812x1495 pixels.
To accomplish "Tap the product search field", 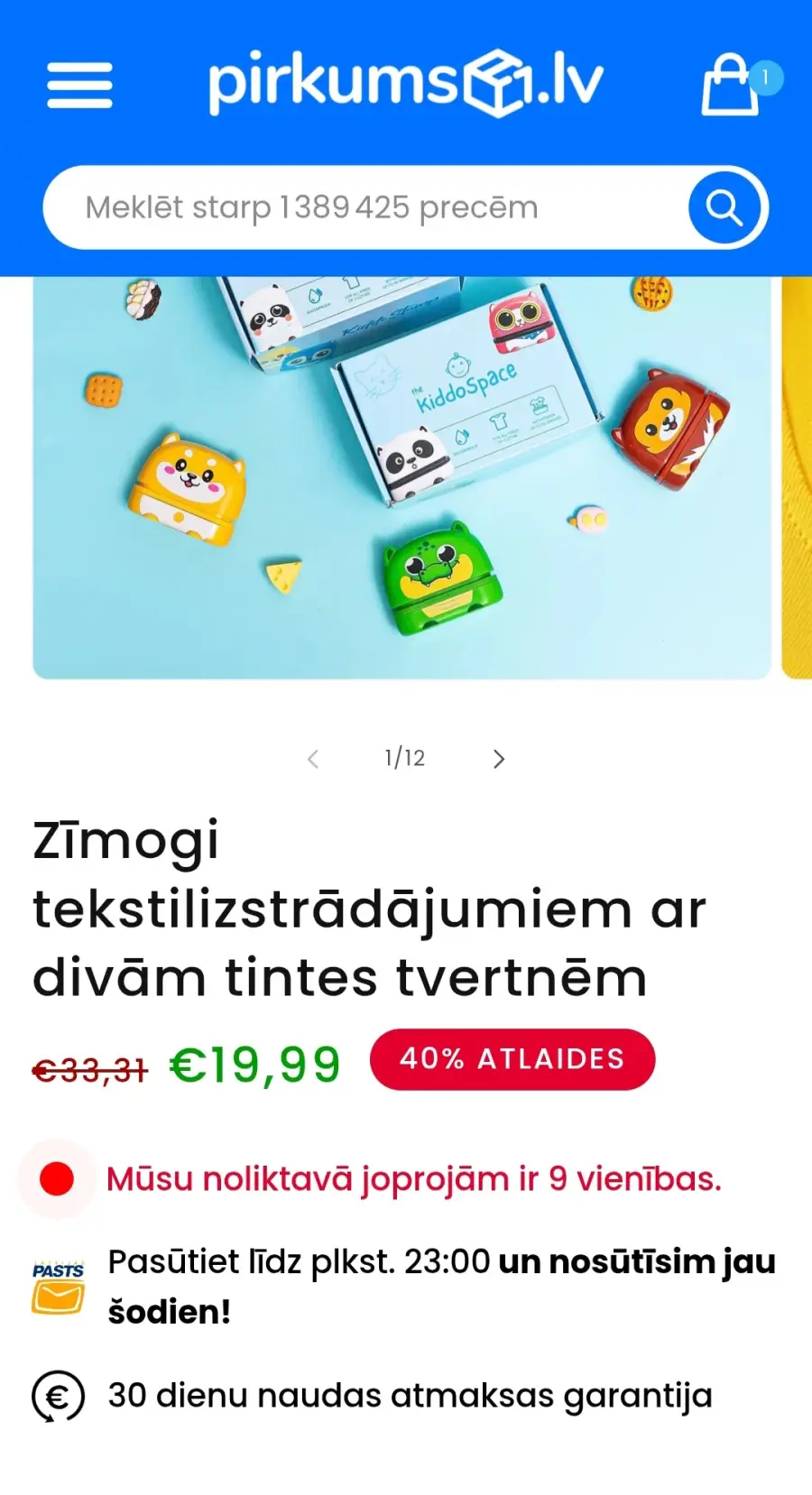I will click(365, 208).
